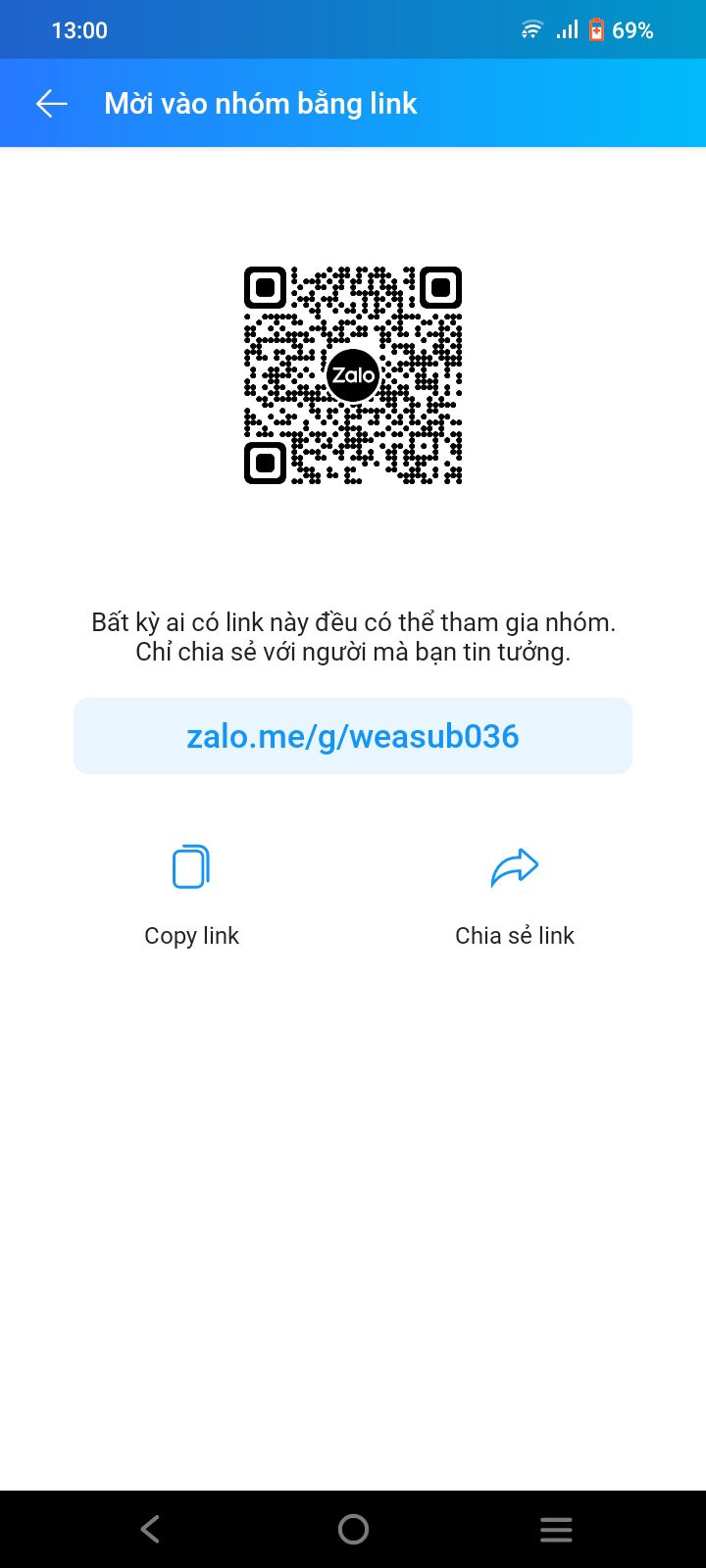Tap Chia sẻ link to share
Image resolution: width=706 pixels, height=1568 pixels.
click(515, 895)
